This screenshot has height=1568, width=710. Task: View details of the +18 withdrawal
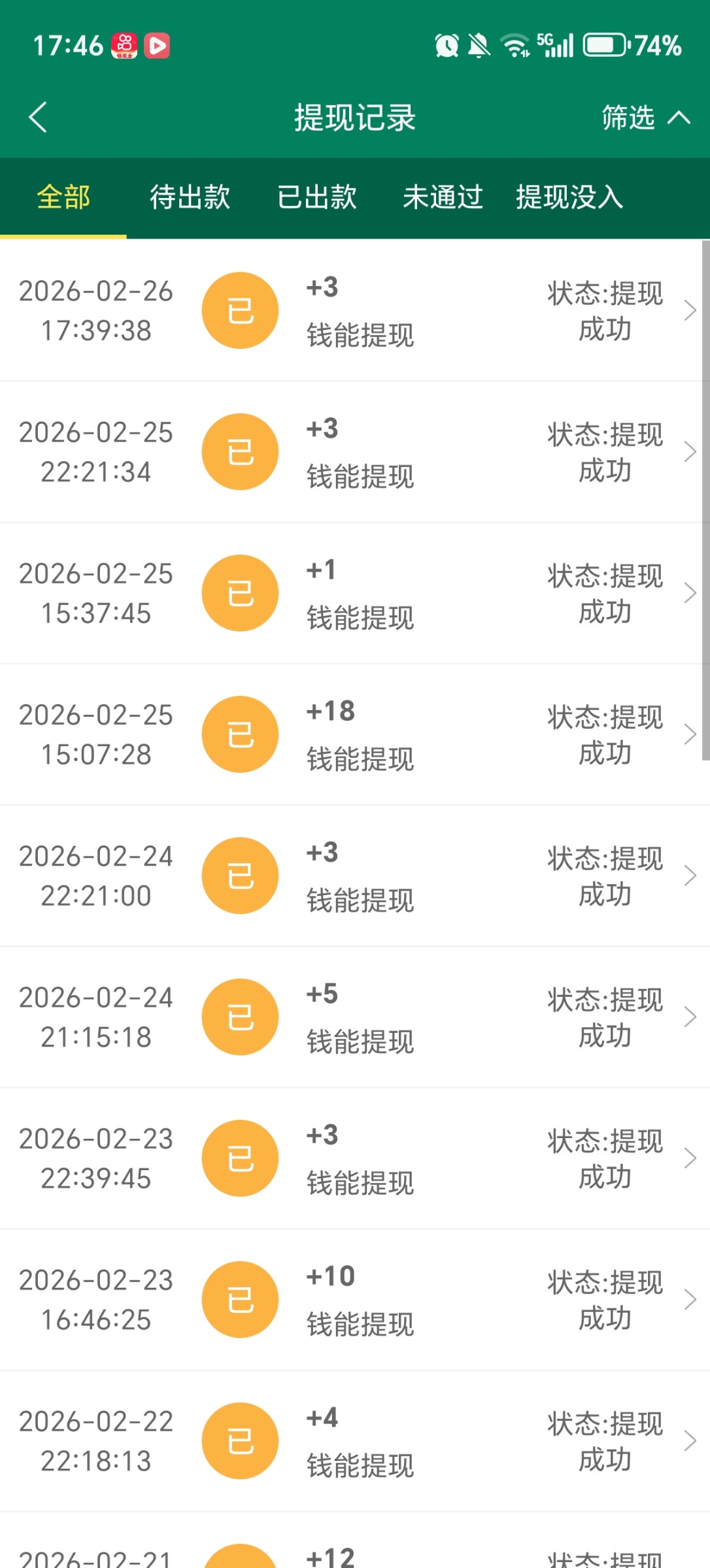[x=355, y=734]
